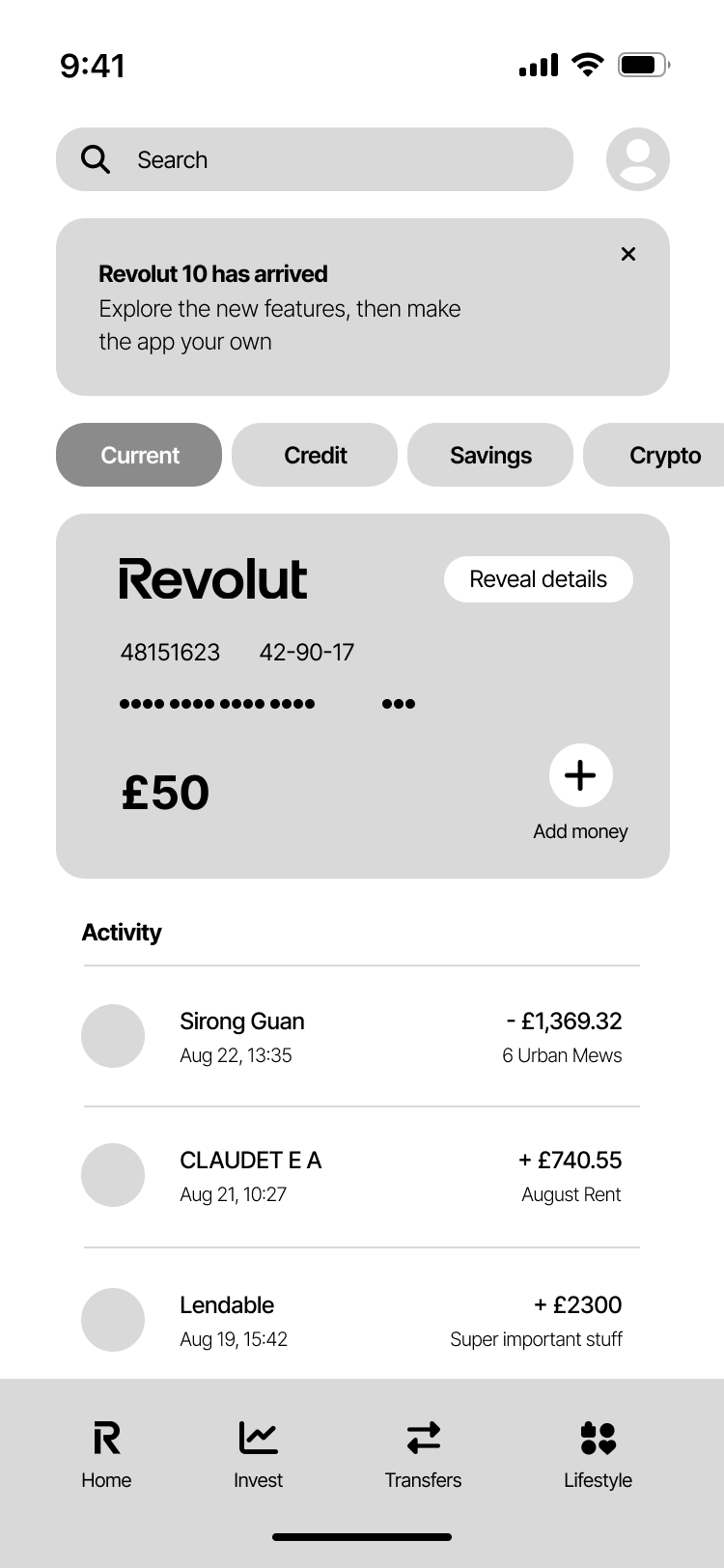Go to the Home tab
This screenshot has height=1568, width=724.
tap(106, 1454)
